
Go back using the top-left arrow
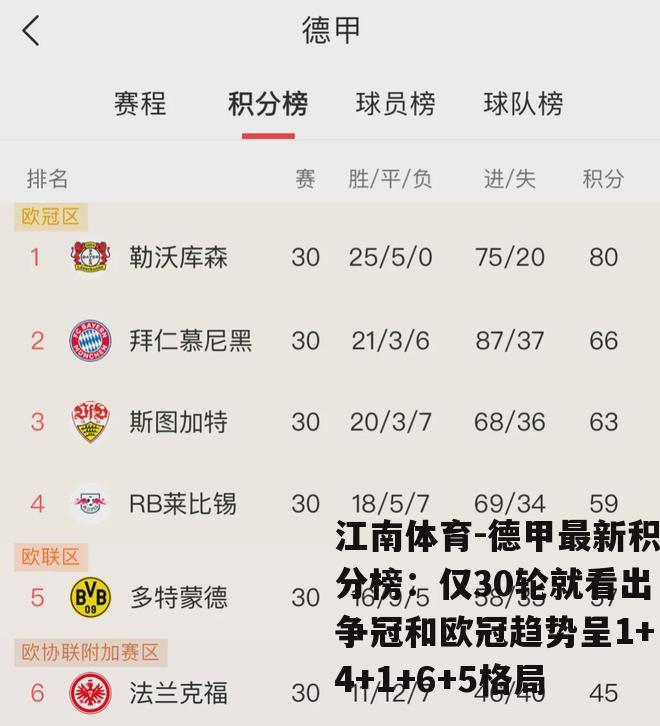[x=31, y=31]
